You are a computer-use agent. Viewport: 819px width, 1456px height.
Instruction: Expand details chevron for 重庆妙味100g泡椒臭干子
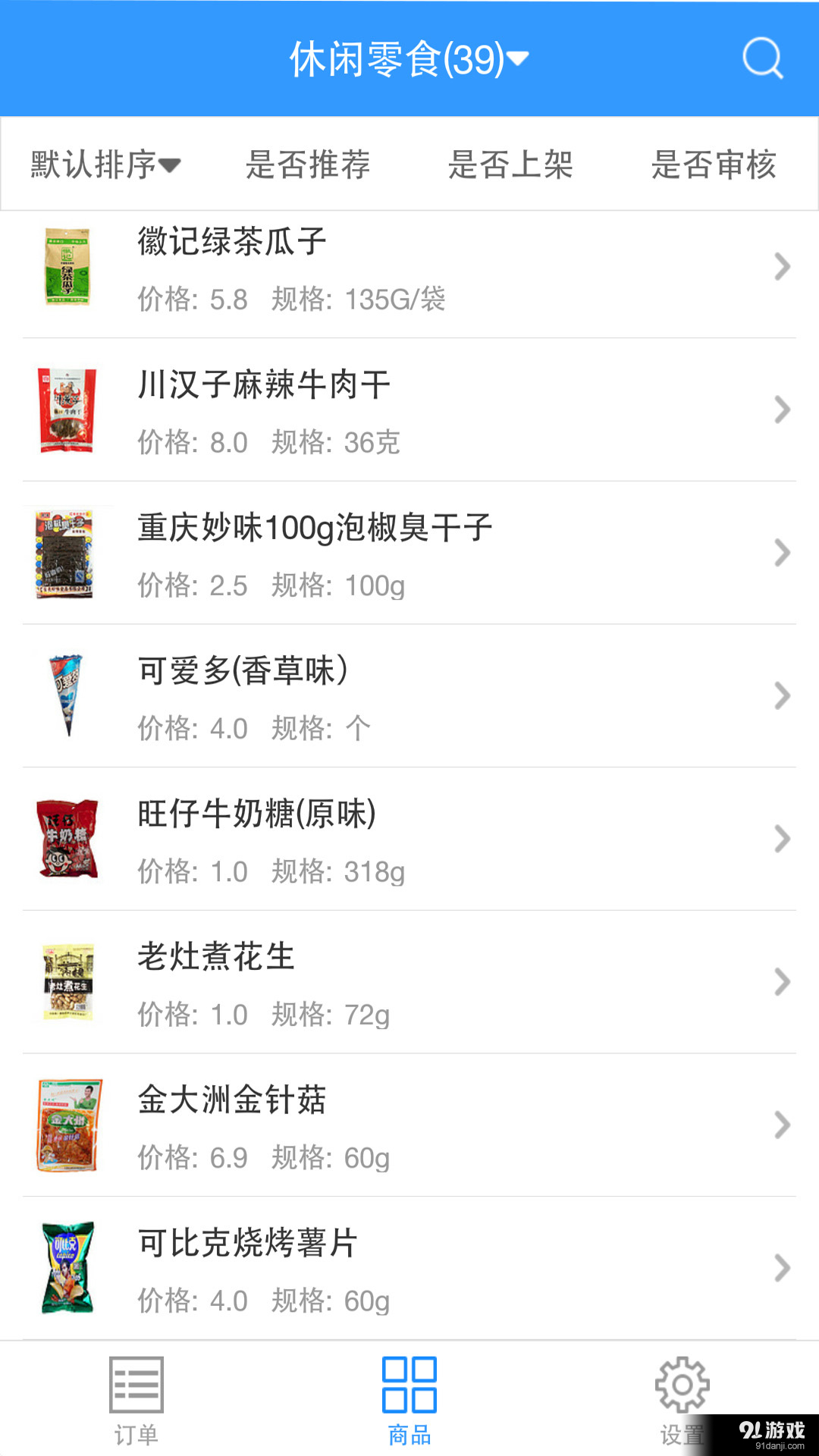pos(783,553)
